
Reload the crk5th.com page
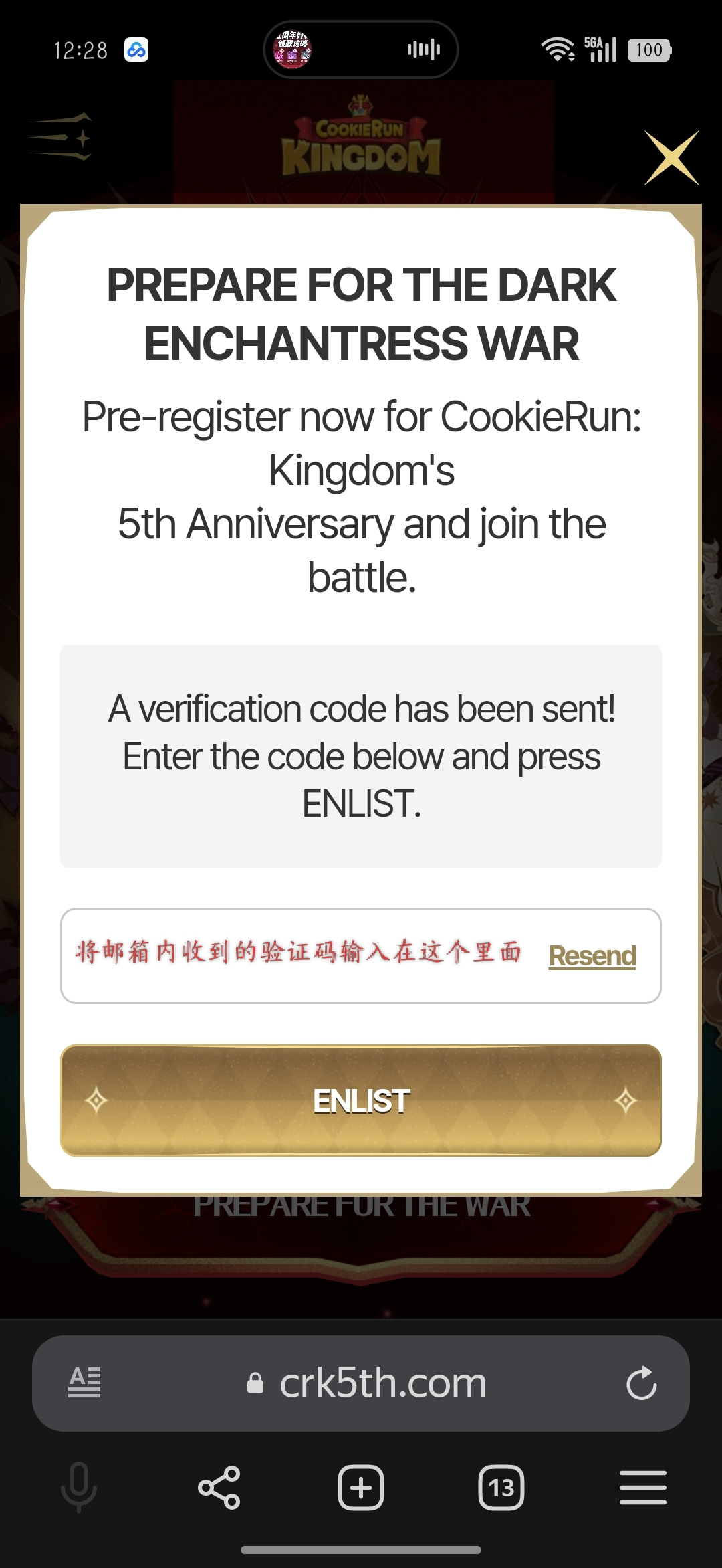641,1383
